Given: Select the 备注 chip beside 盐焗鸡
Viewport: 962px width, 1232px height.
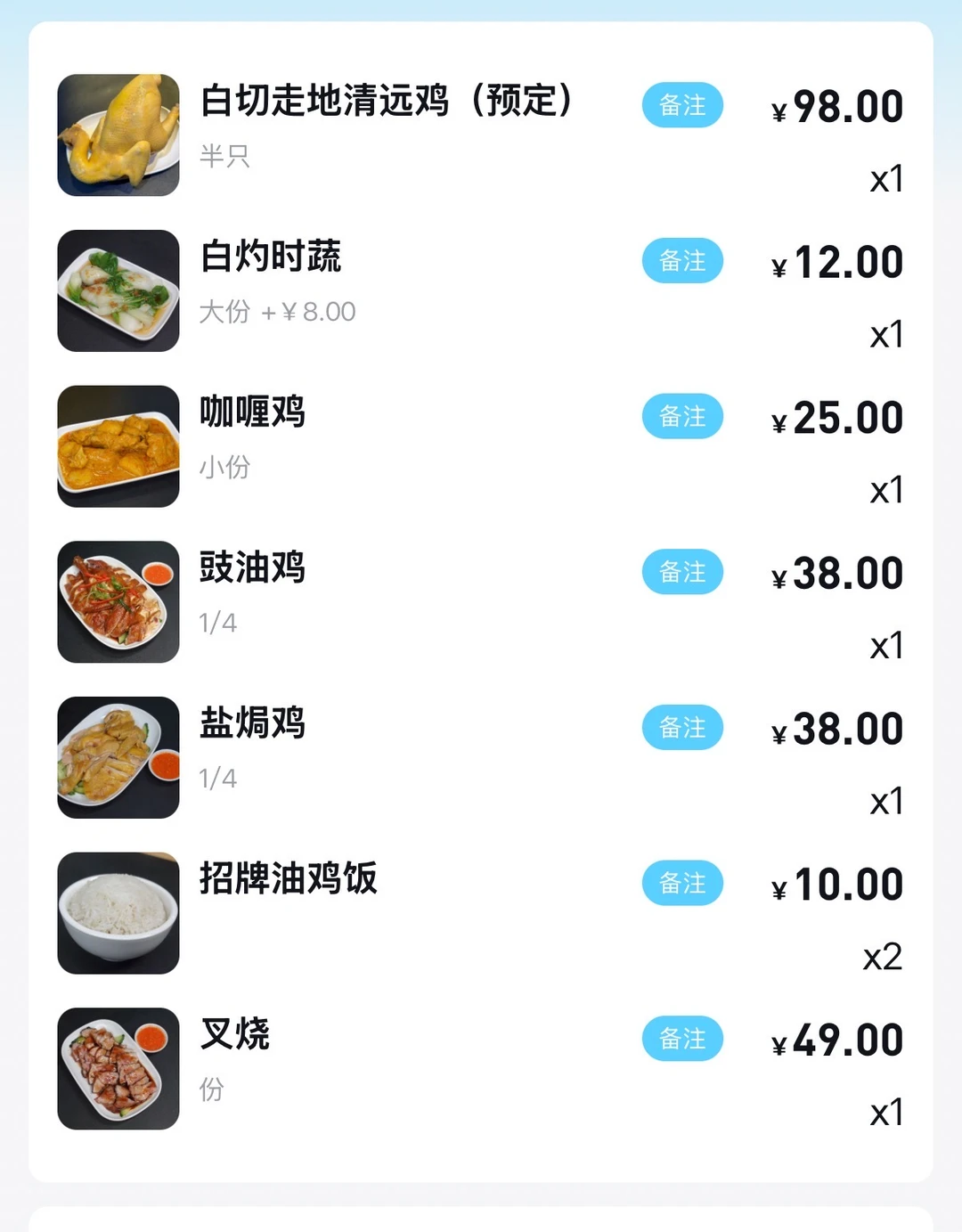Looking at the screenshot, I should [x=681, y=728].
